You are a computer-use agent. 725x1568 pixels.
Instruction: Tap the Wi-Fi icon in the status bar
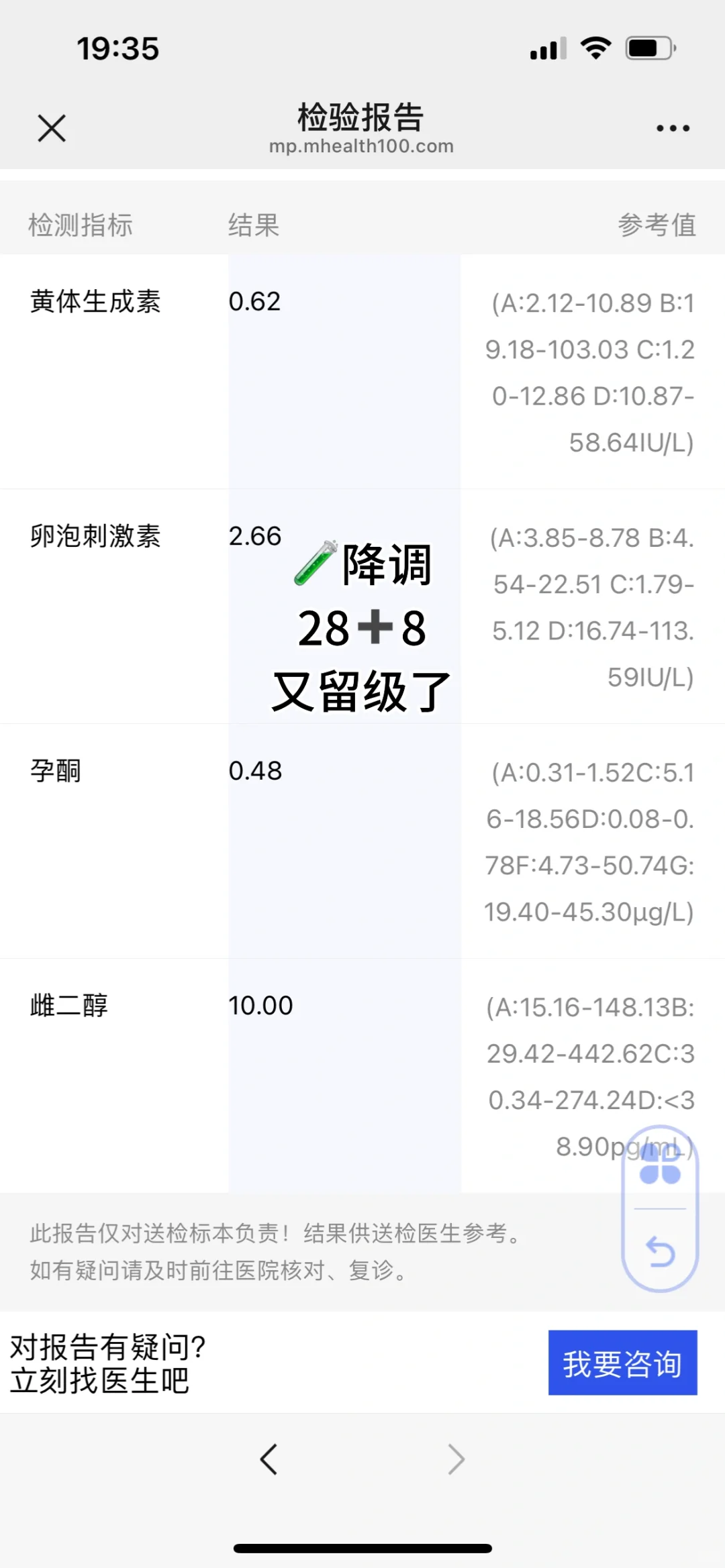pos(595,47)
